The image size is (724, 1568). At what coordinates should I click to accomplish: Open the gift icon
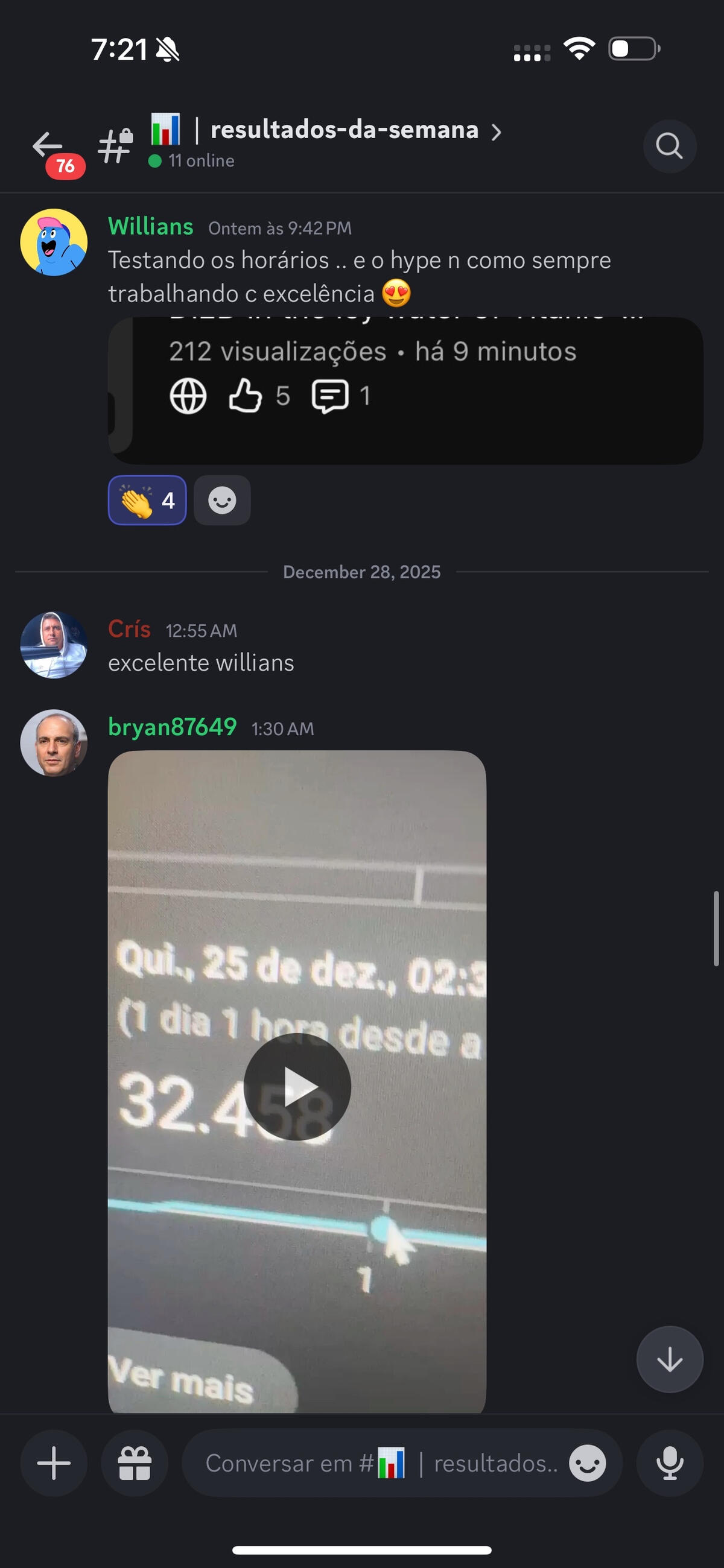point(135,1463)
